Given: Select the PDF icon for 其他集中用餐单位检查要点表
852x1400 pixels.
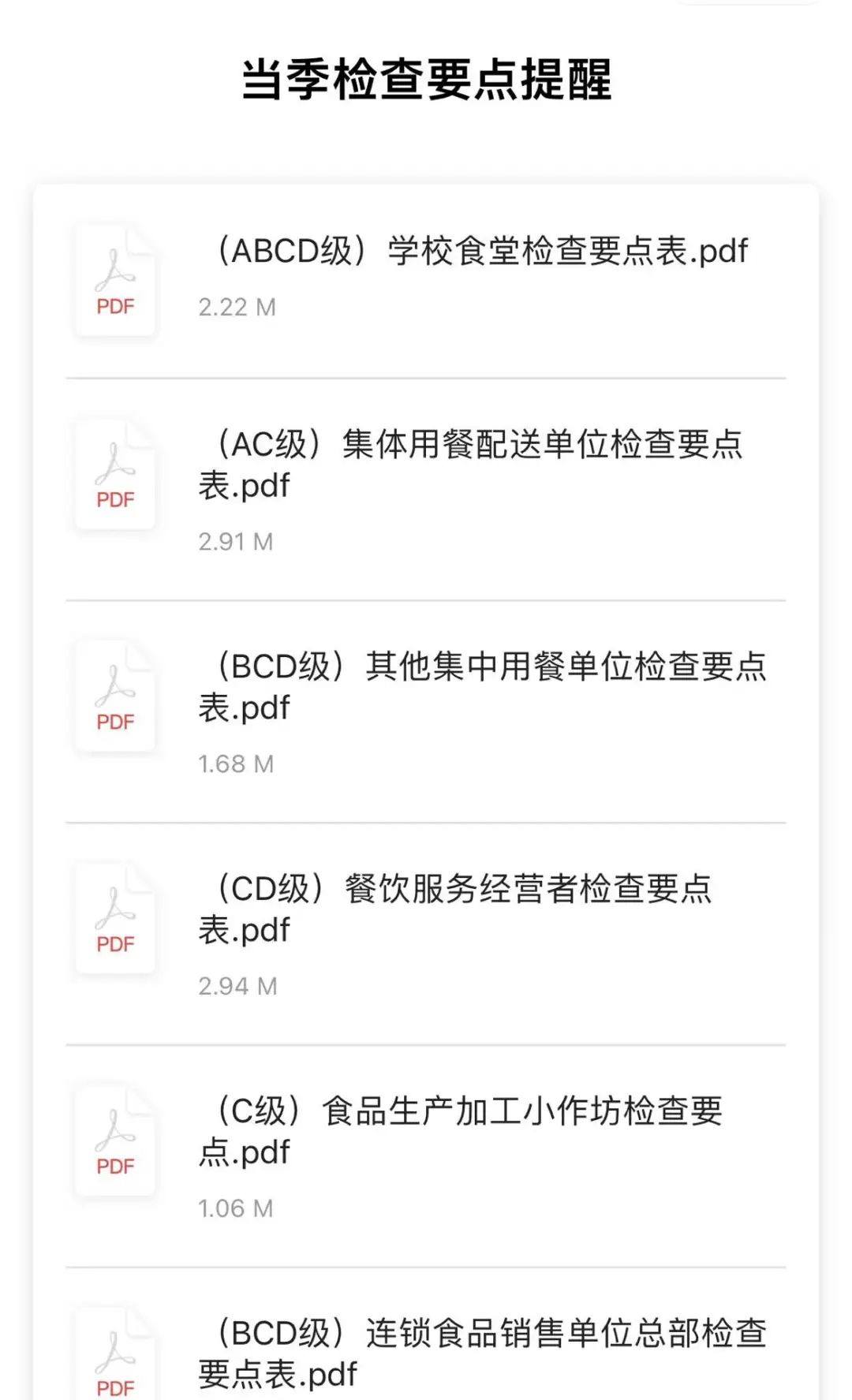Looking at the screenshot, I should click(x=115, y=696).
